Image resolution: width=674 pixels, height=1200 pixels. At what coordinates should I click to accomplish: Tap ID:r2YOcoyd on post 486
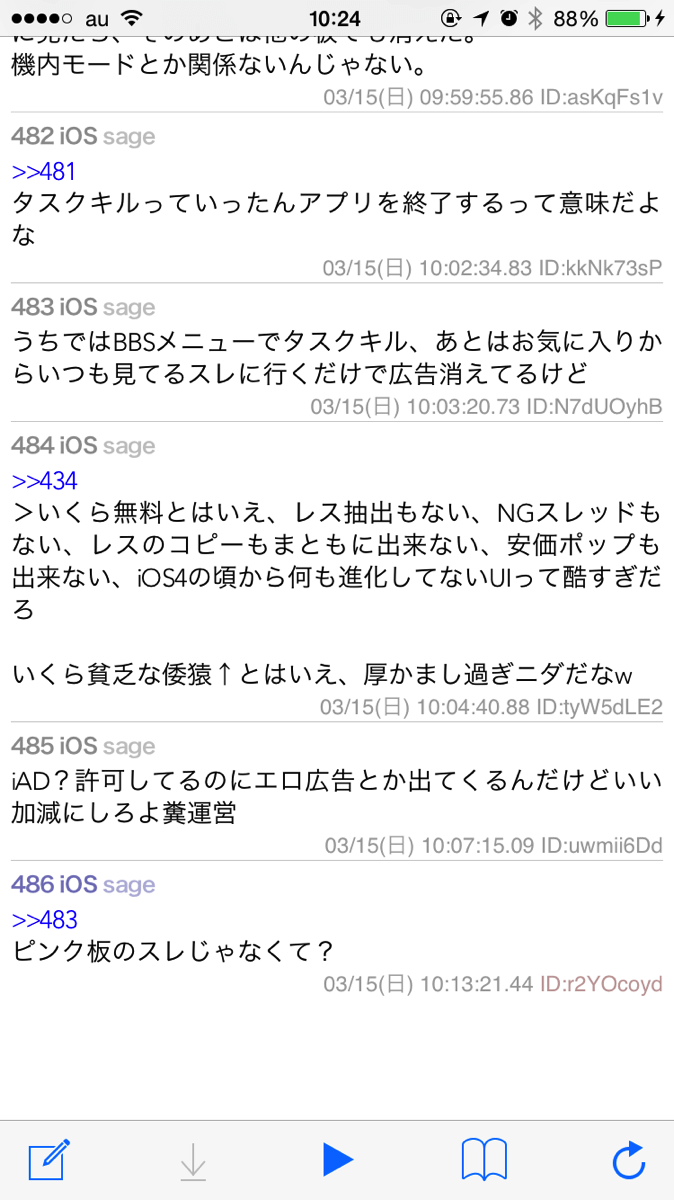600,984
